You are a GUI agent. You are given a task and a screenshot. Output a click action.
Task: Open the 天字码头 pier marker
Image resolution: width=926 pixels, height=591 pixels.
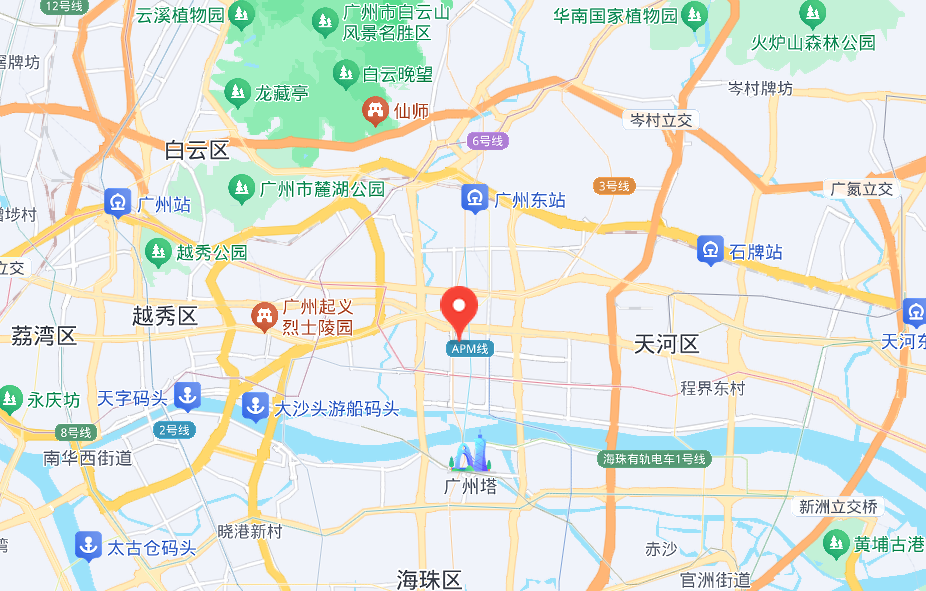186,397
